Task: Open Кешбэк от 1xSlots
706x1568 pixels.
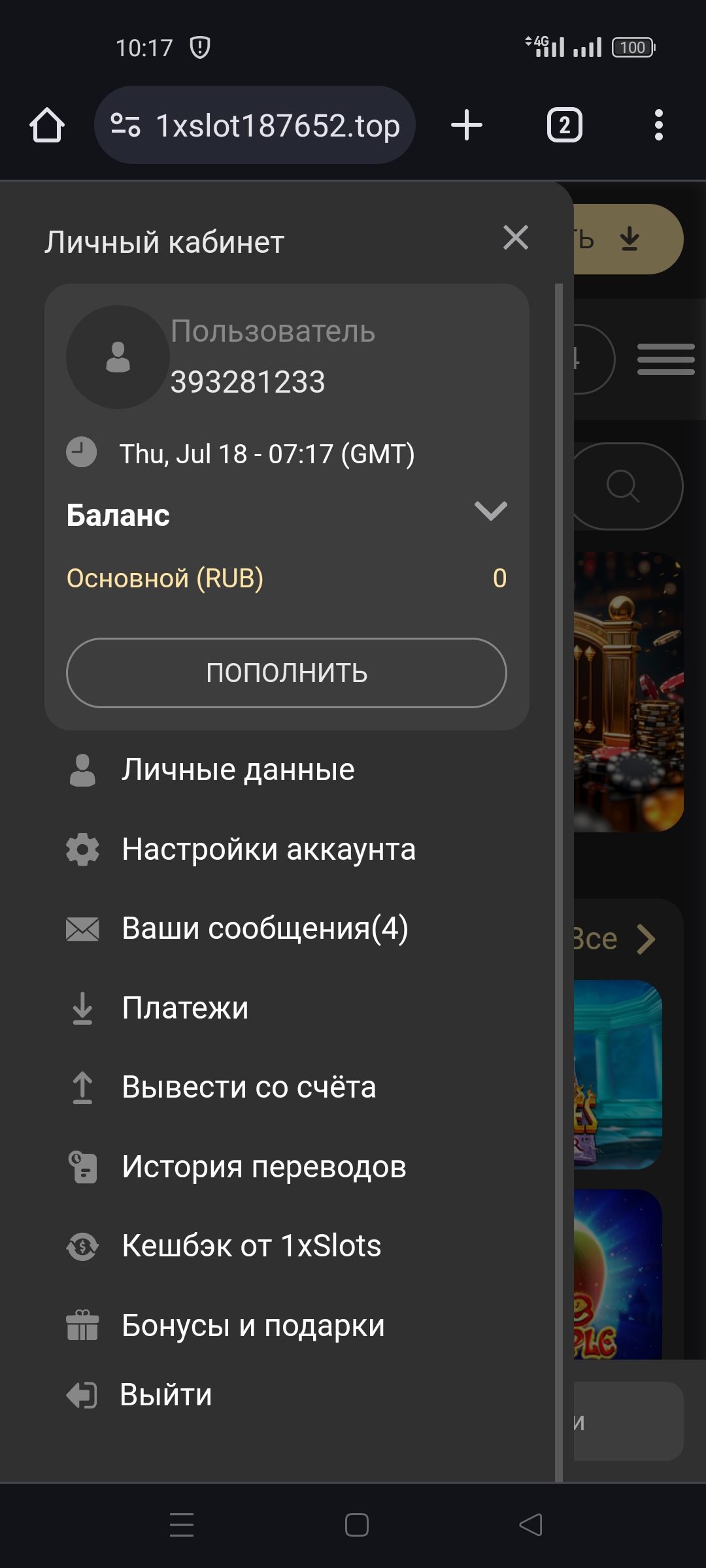Action: tap(251, 1246)
